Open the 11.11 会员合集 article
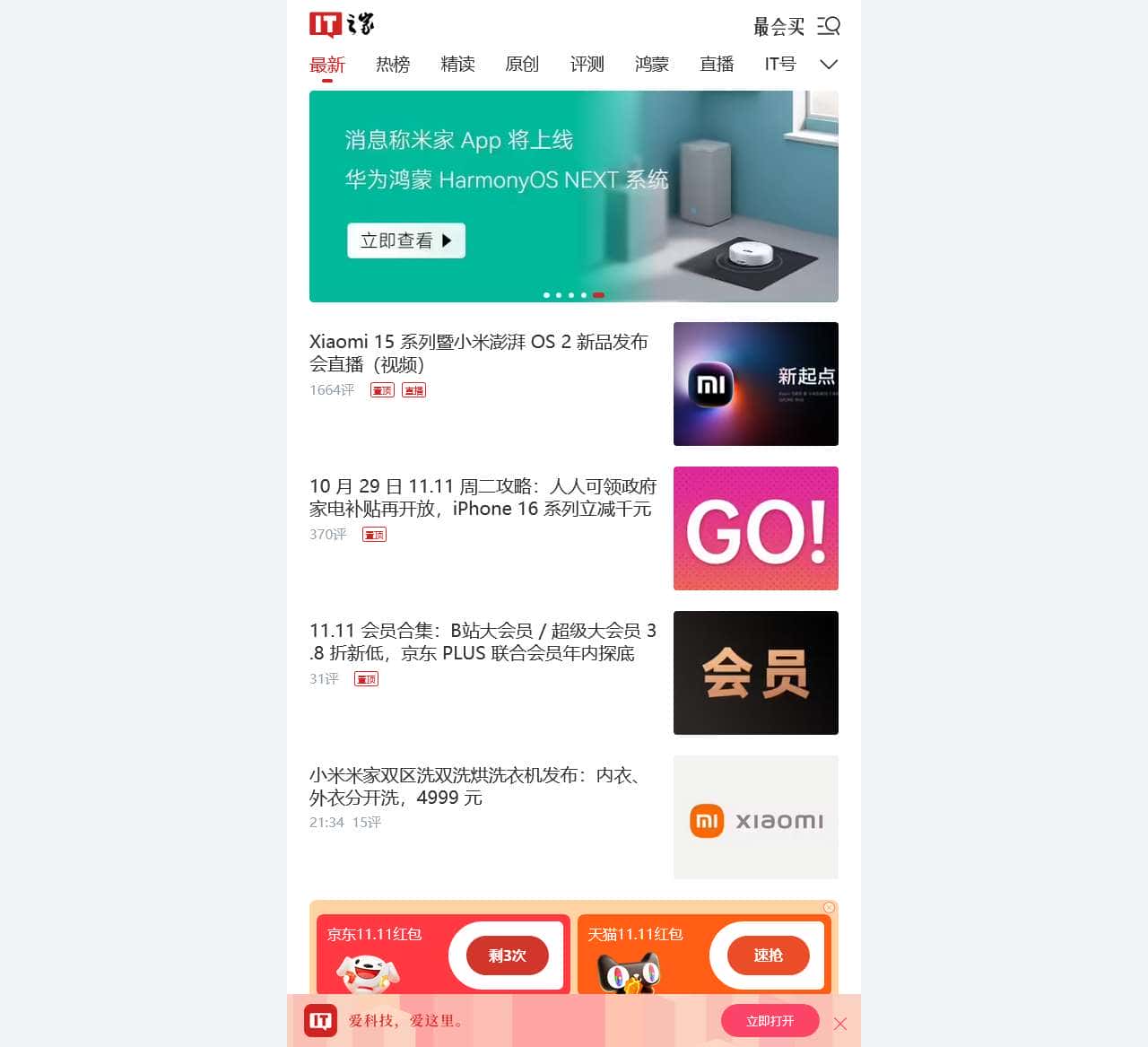The height and width of the screenshot is (1047, 1148). (x=483, y=641)
